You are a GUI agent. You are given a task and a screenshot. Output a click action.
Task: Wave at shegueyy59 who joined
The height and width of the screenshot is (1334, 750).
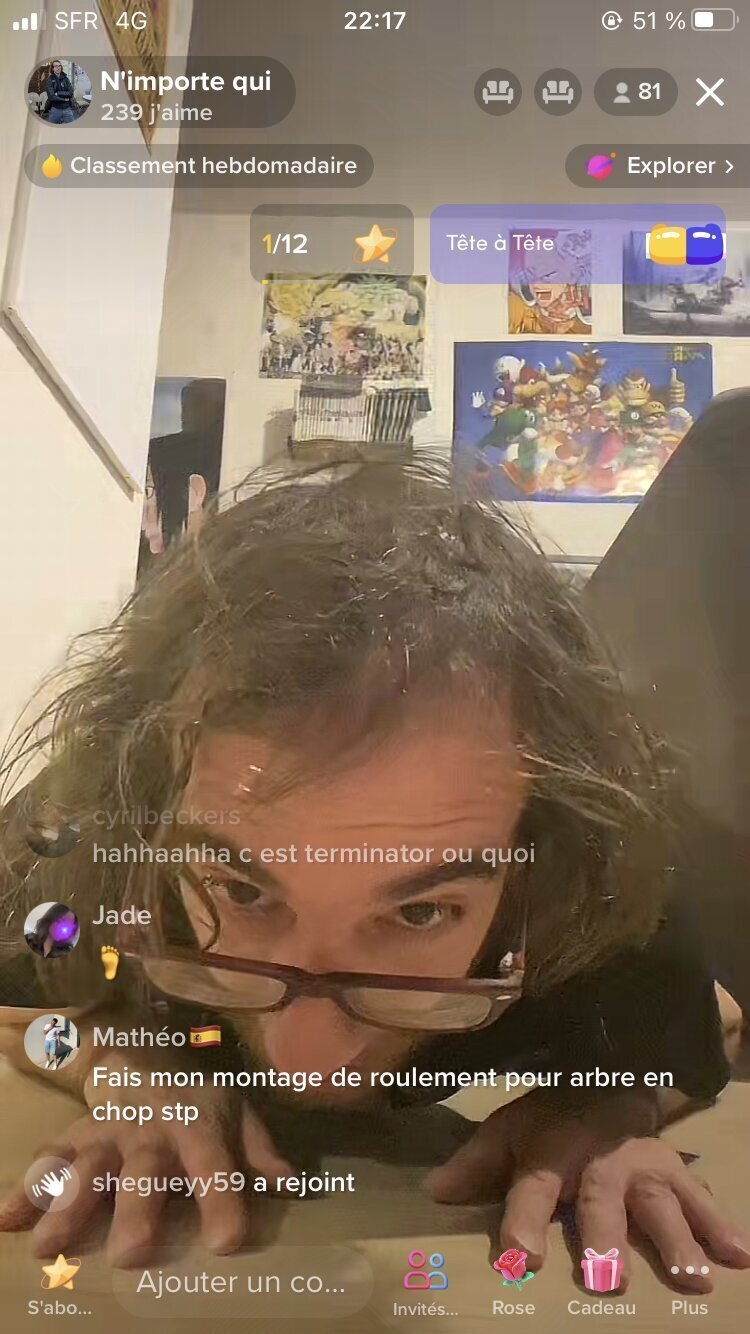tap(52, 1184)
